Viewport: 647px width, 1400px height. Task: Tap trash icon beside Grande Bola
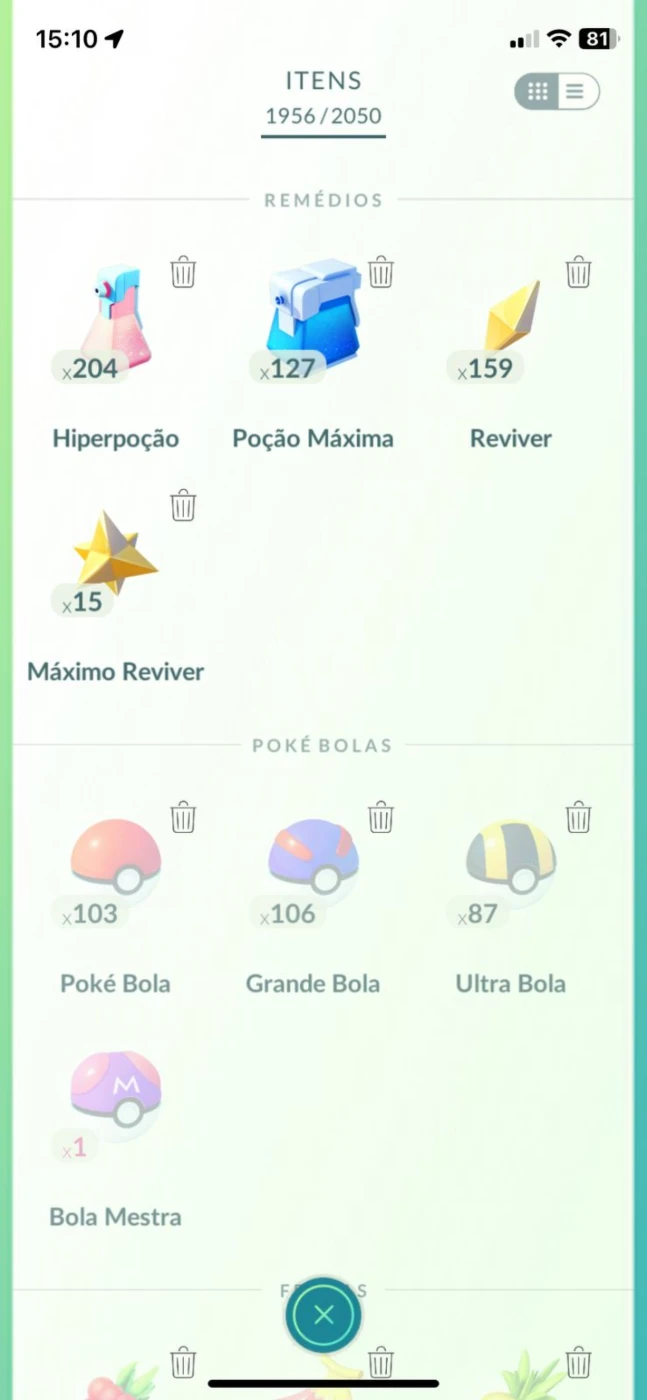click(x=381, y=817)
